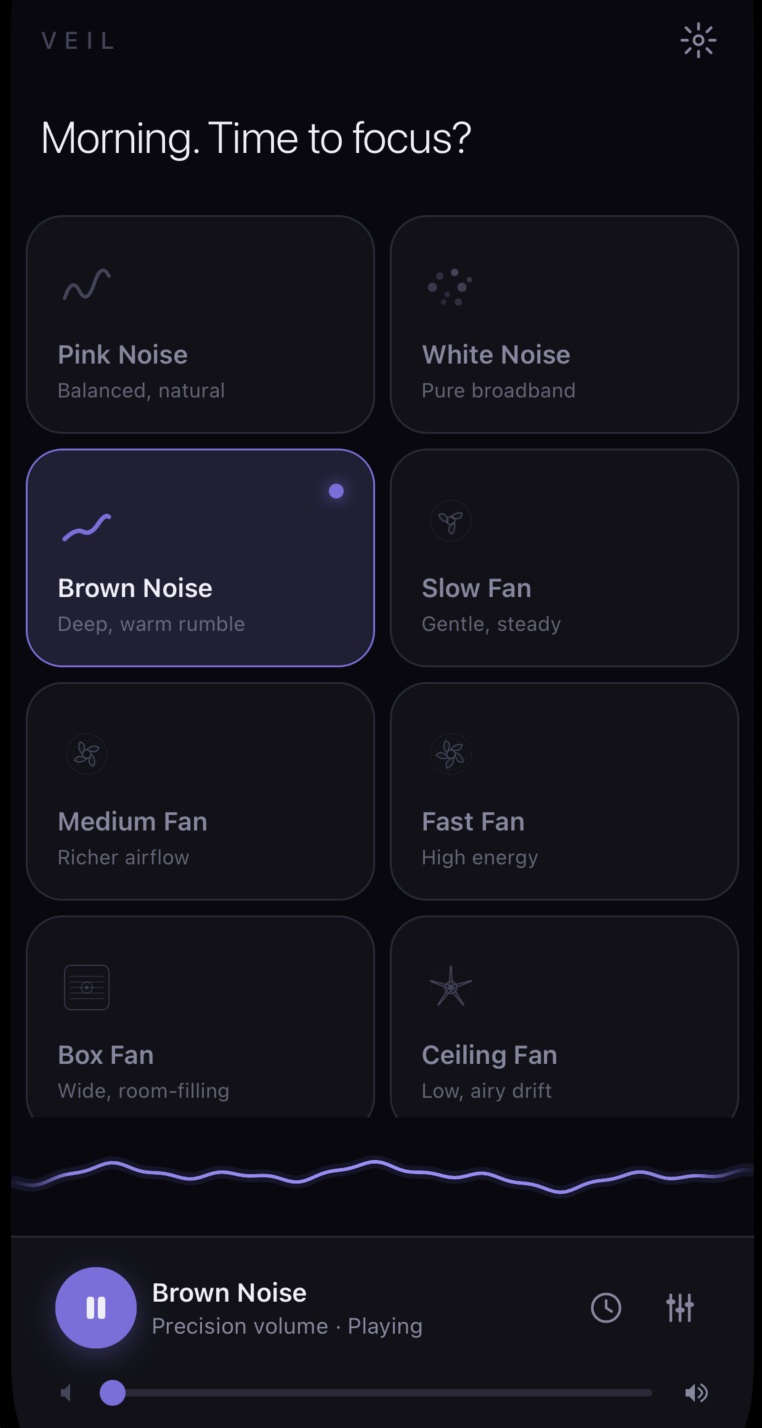Select the Ceiling Fan star icon
762x1428 pixels.
pyautogui.click(x=451, y=987)
